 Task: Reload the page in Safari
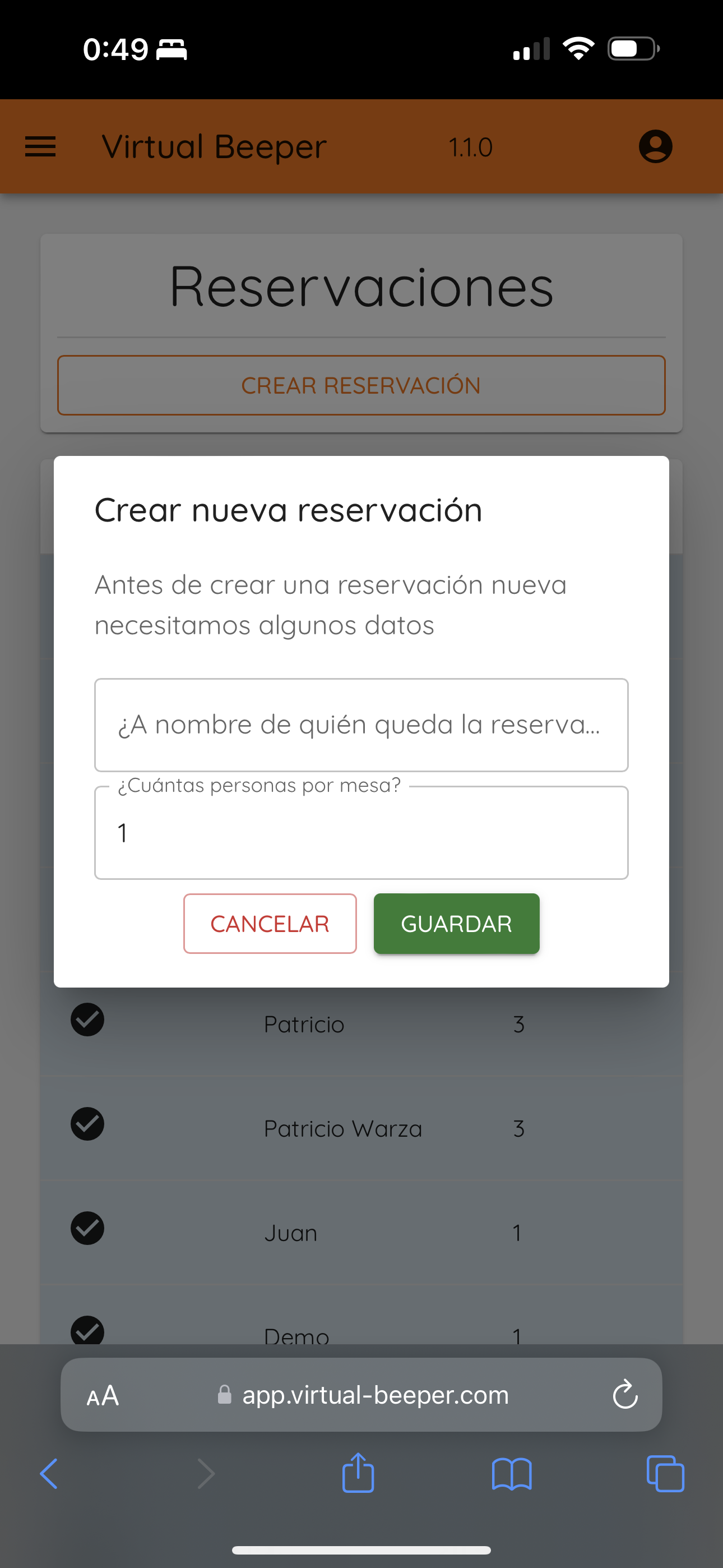click(625, 1395)
